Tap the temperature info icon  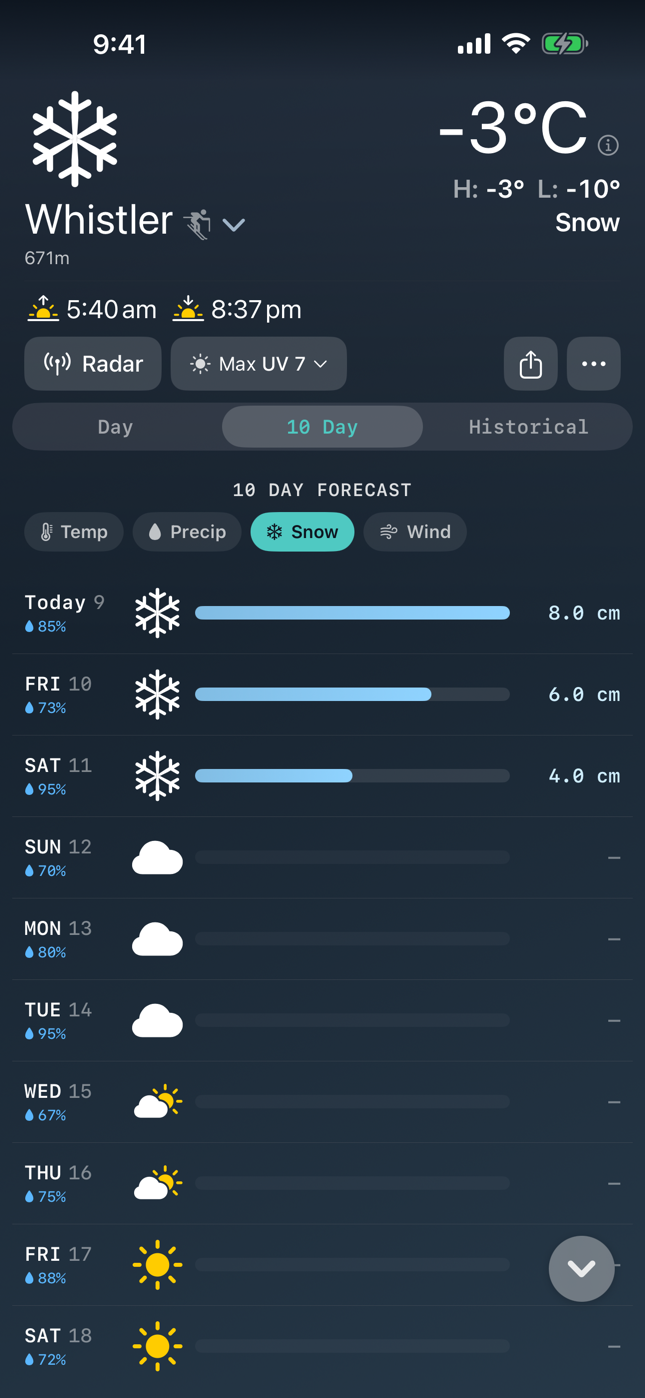608,146
